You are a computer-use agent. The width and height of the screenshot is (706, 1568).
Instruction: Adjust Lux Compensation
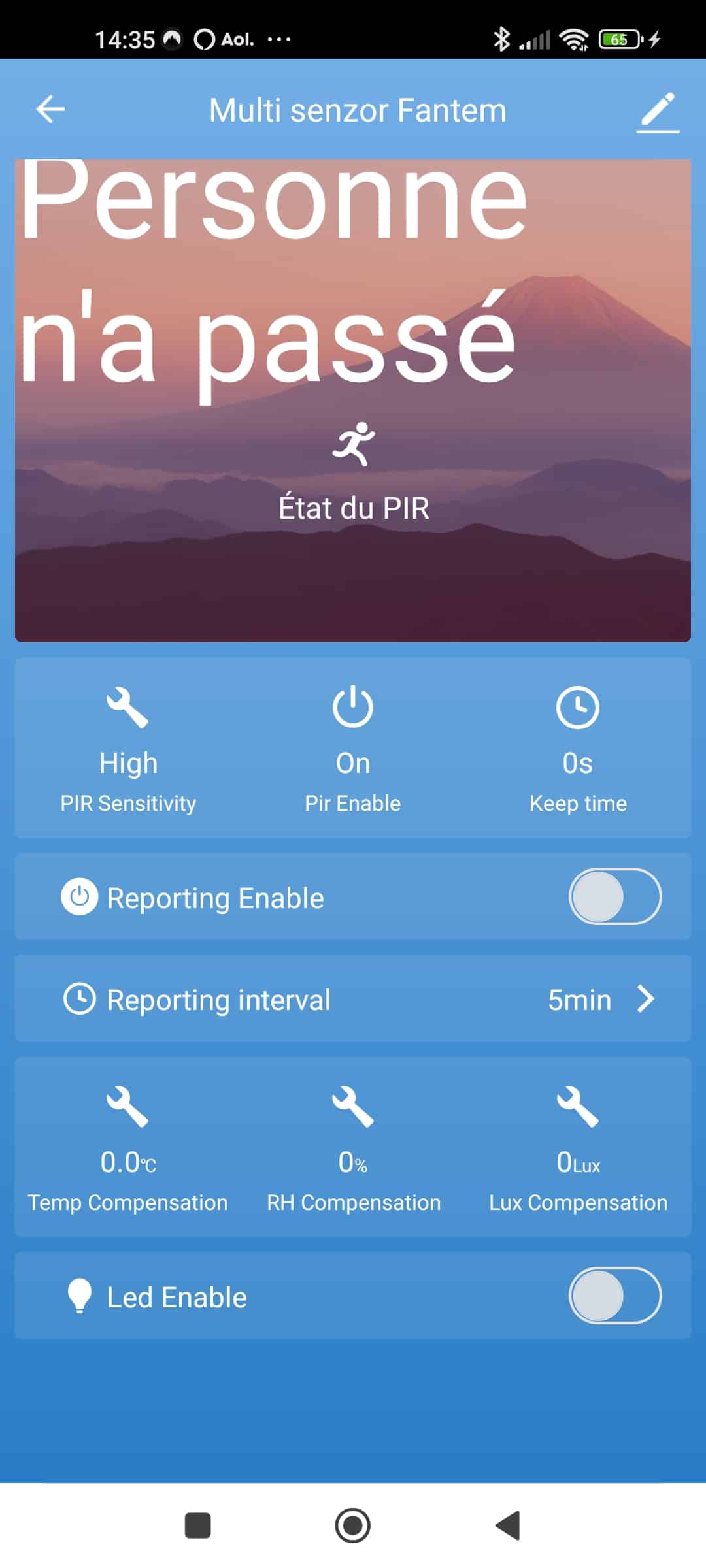[578, 1148]
